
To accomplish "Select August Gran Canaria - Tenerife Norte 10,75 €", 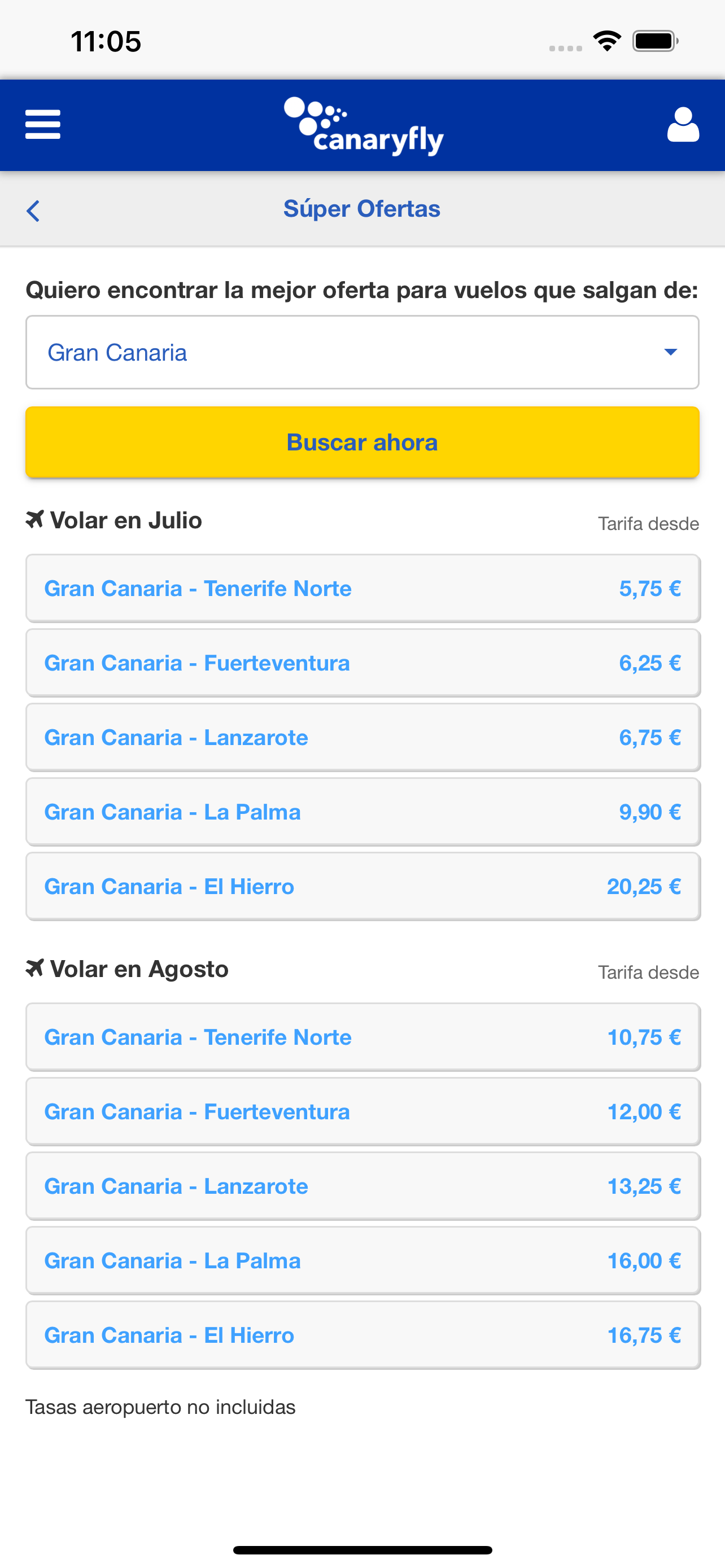I will 363,1037.
